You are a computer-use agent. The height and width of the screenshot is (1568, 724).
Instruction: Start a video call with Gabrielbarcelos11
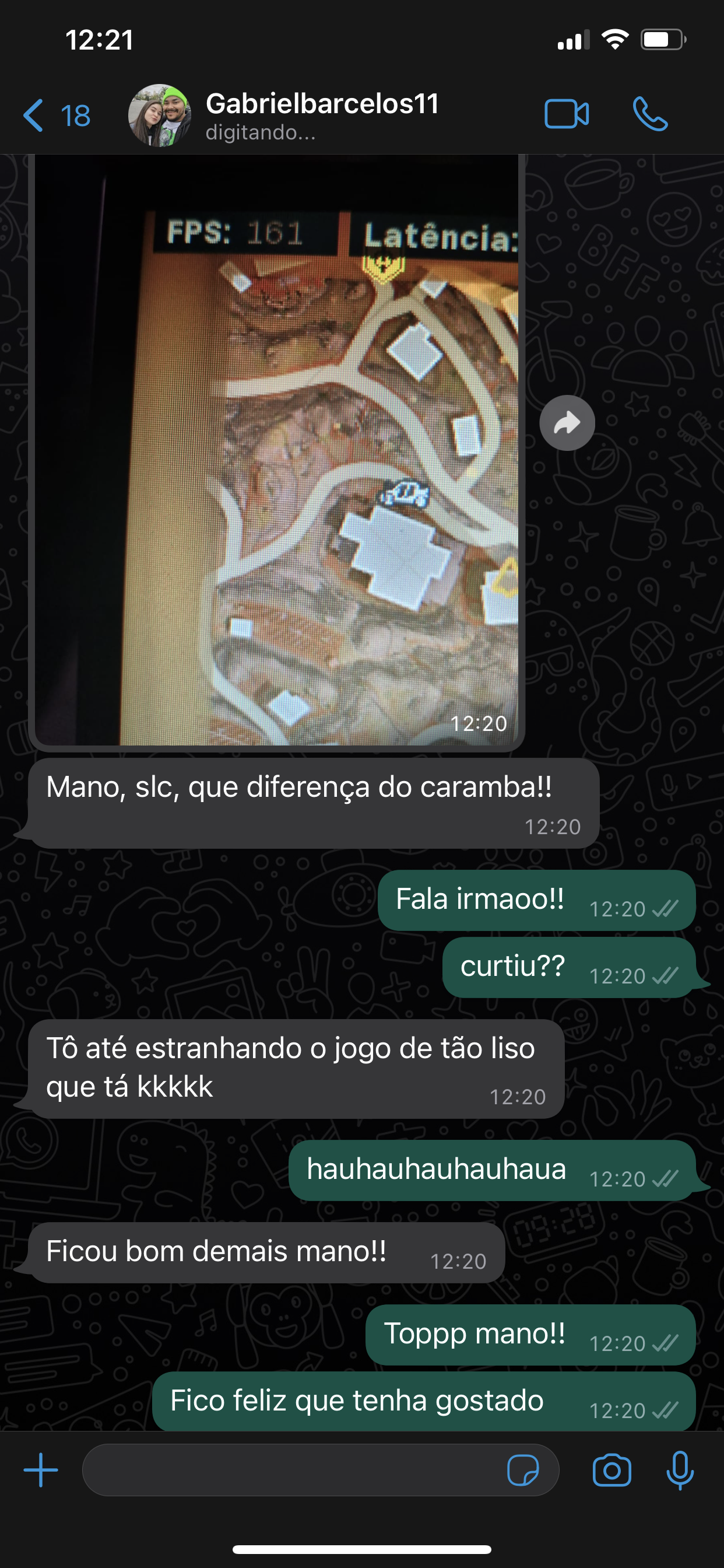(x=566, y=114)
